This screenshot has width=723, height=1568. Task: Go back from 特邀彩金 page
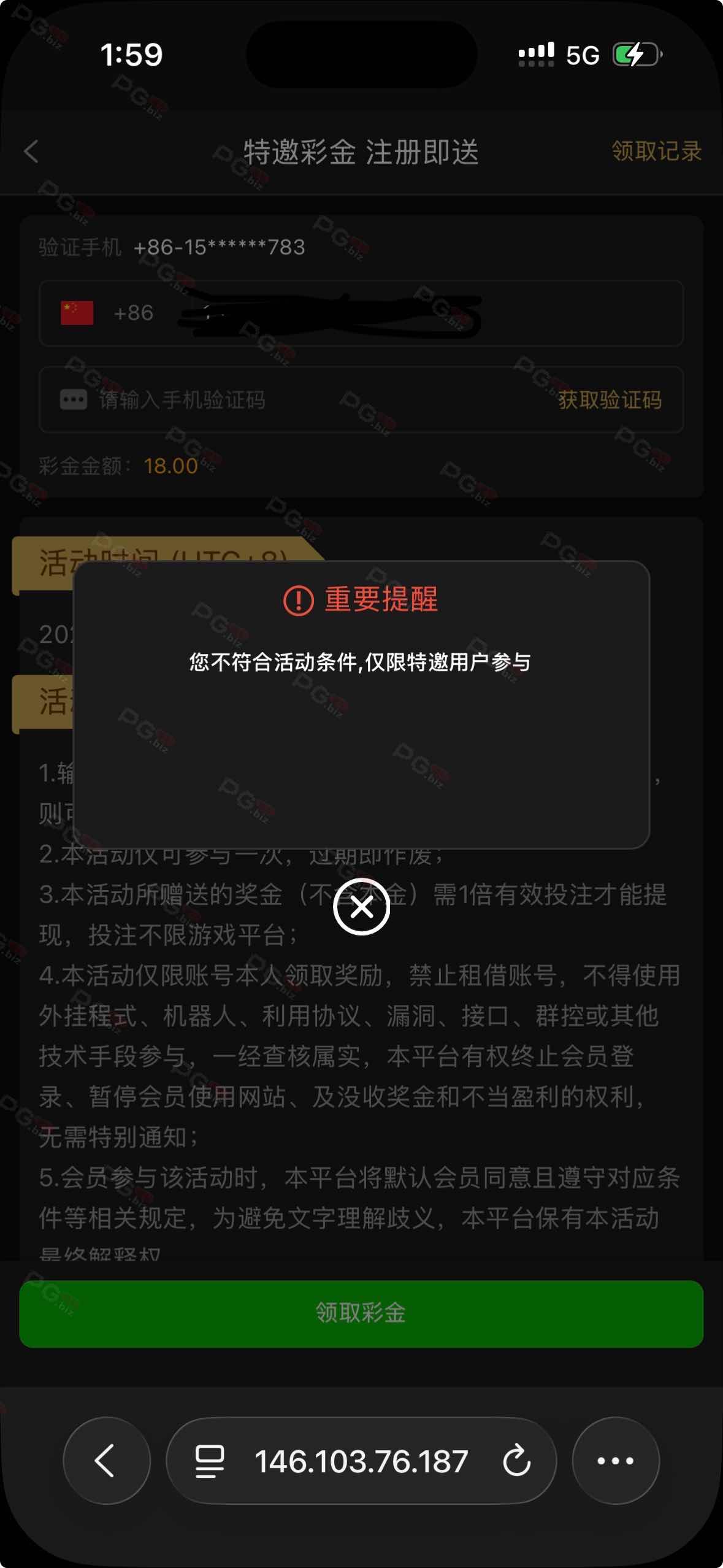(x=32, y=152)
